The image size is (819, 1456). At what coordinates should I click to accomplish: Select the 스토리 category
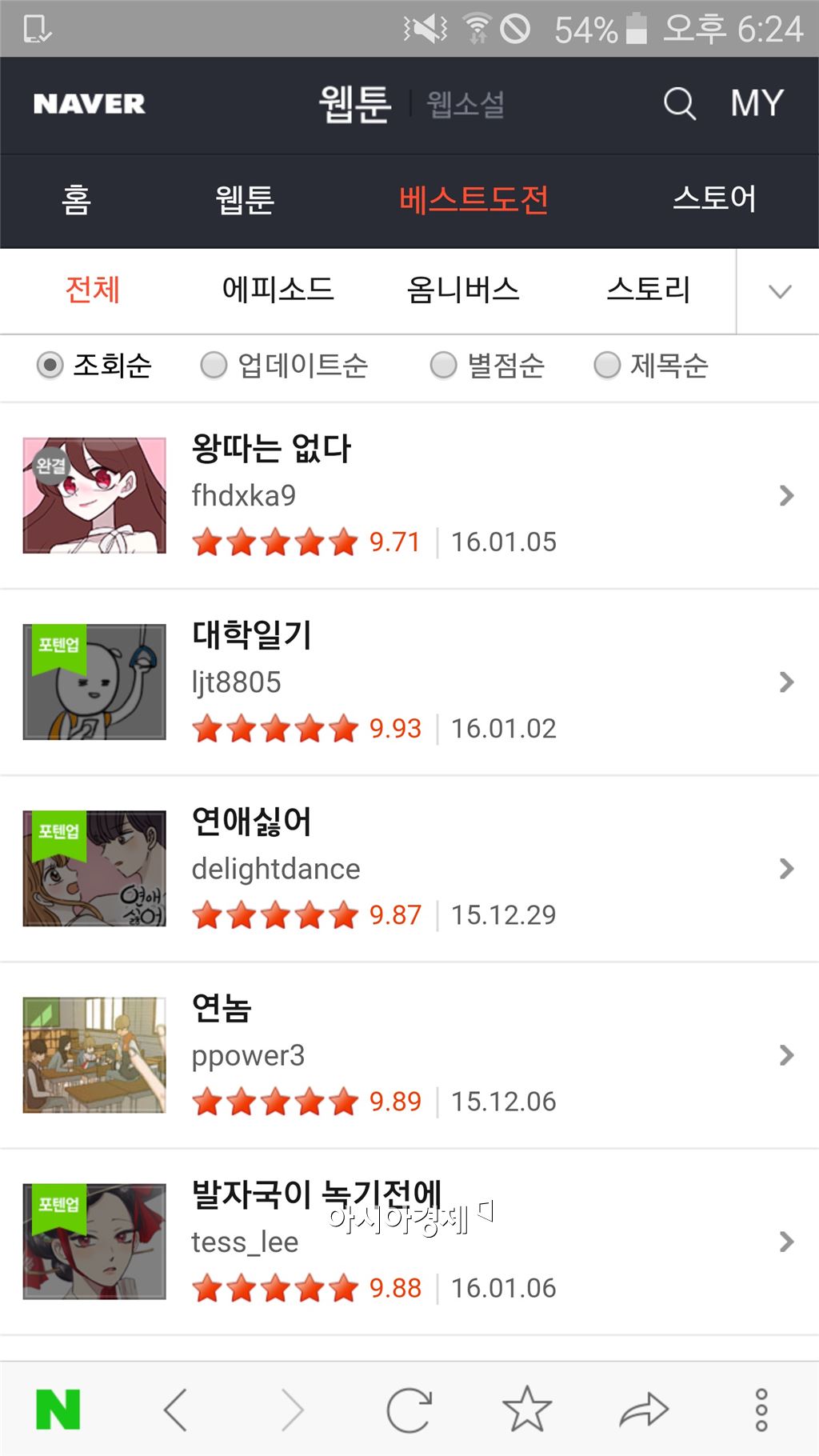[x=648, y=290]
